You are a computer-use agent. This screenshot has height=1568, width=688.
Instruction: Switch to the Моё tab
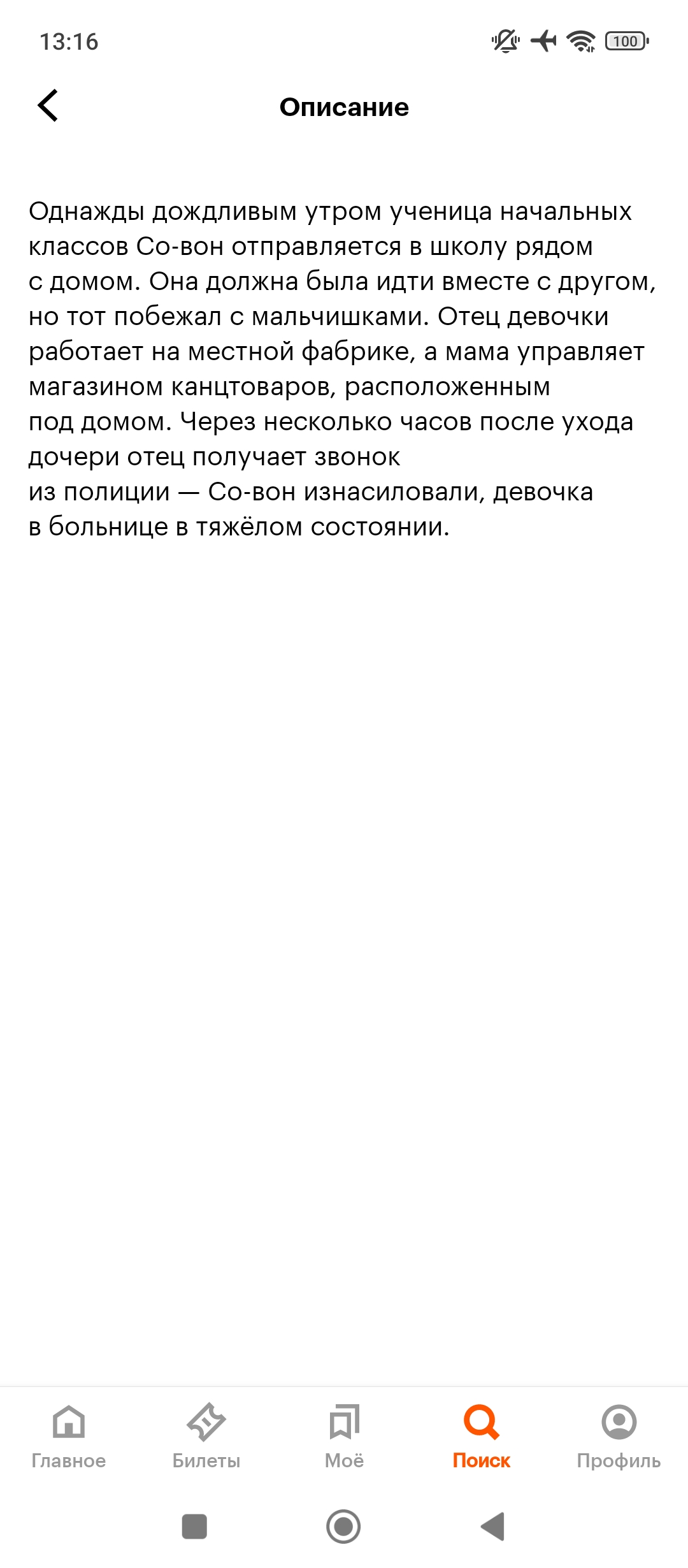(344, 1437)
